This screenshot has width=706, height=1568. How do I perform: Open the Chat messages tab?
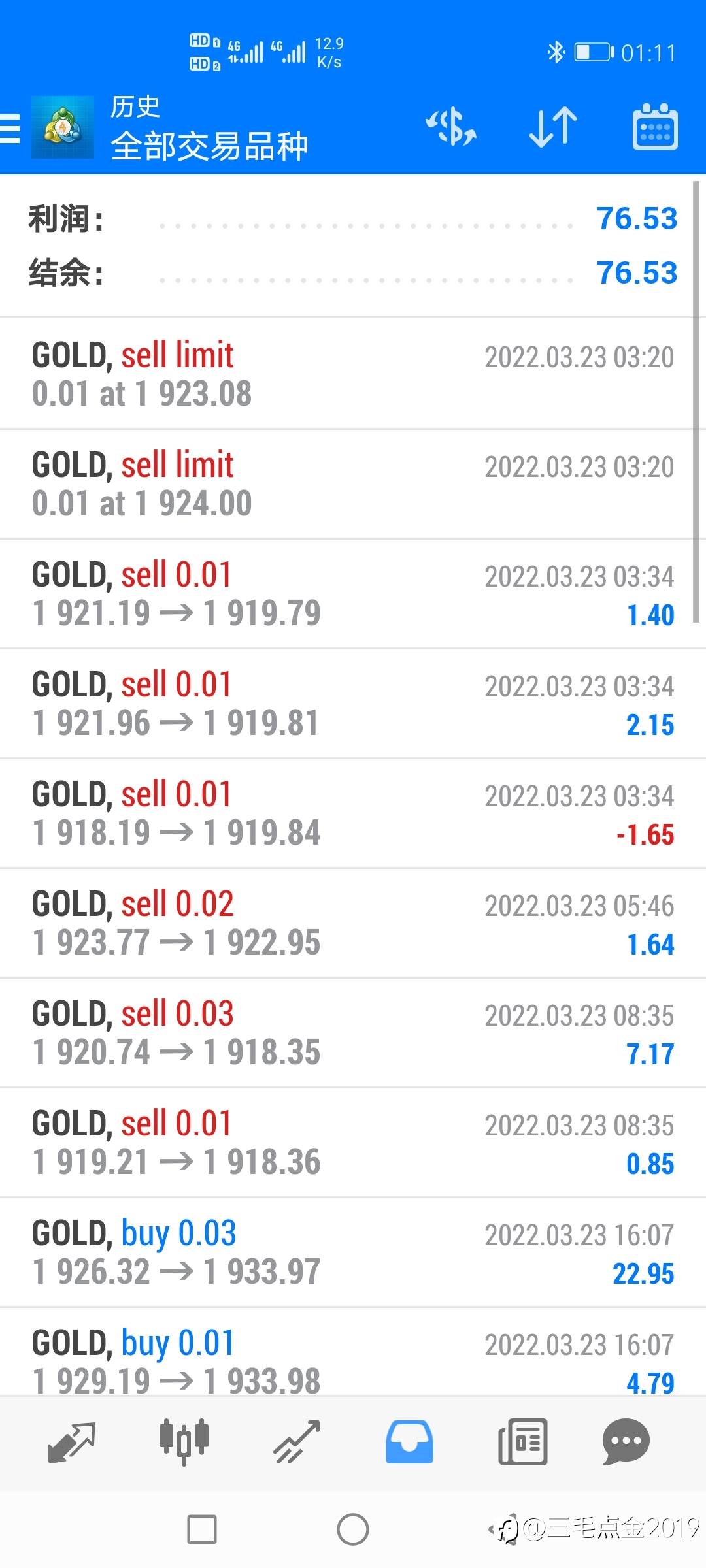[626, 1442]
